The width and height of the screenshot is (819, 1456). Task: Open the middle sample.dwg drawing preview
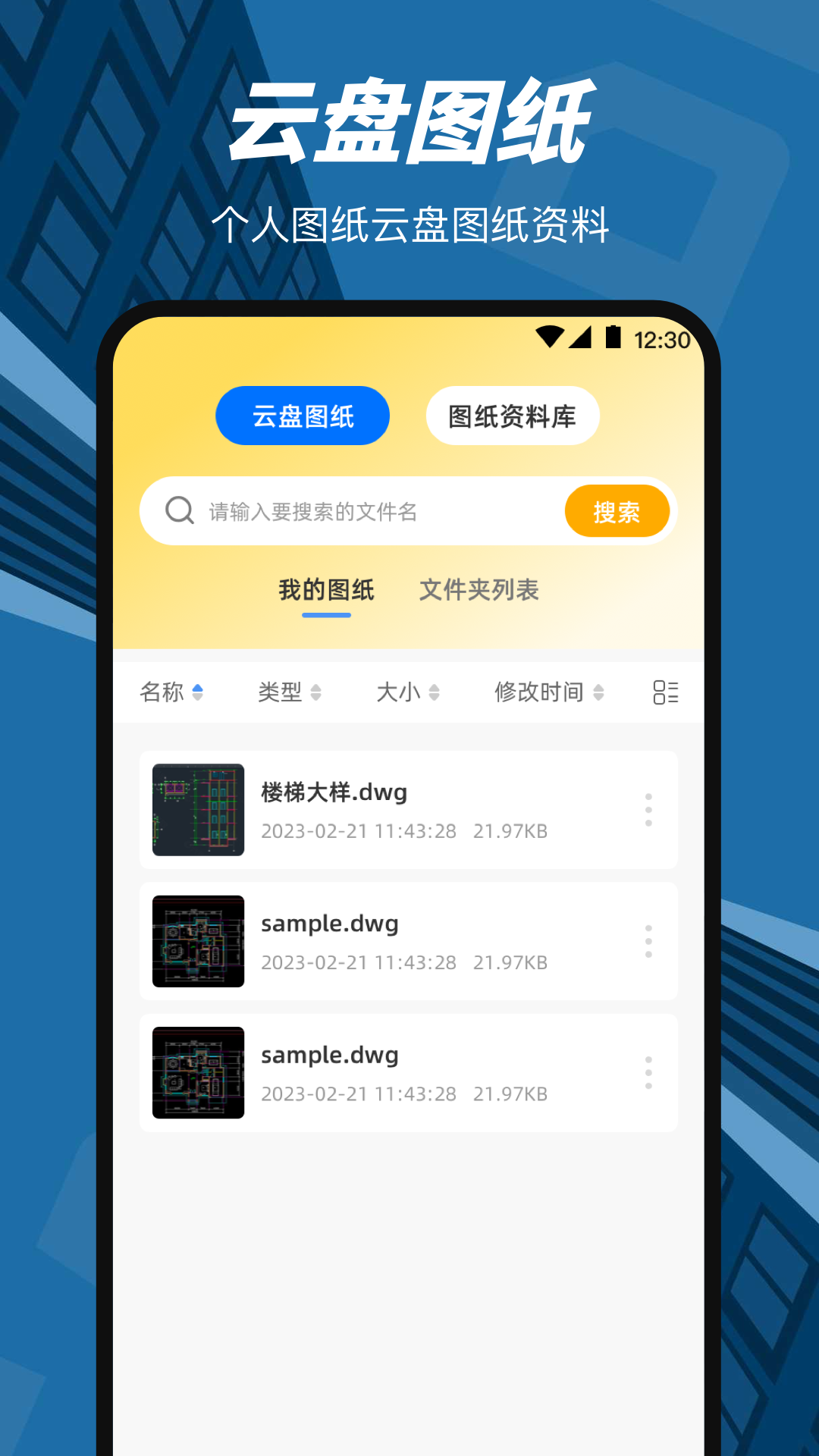(198, 940)
